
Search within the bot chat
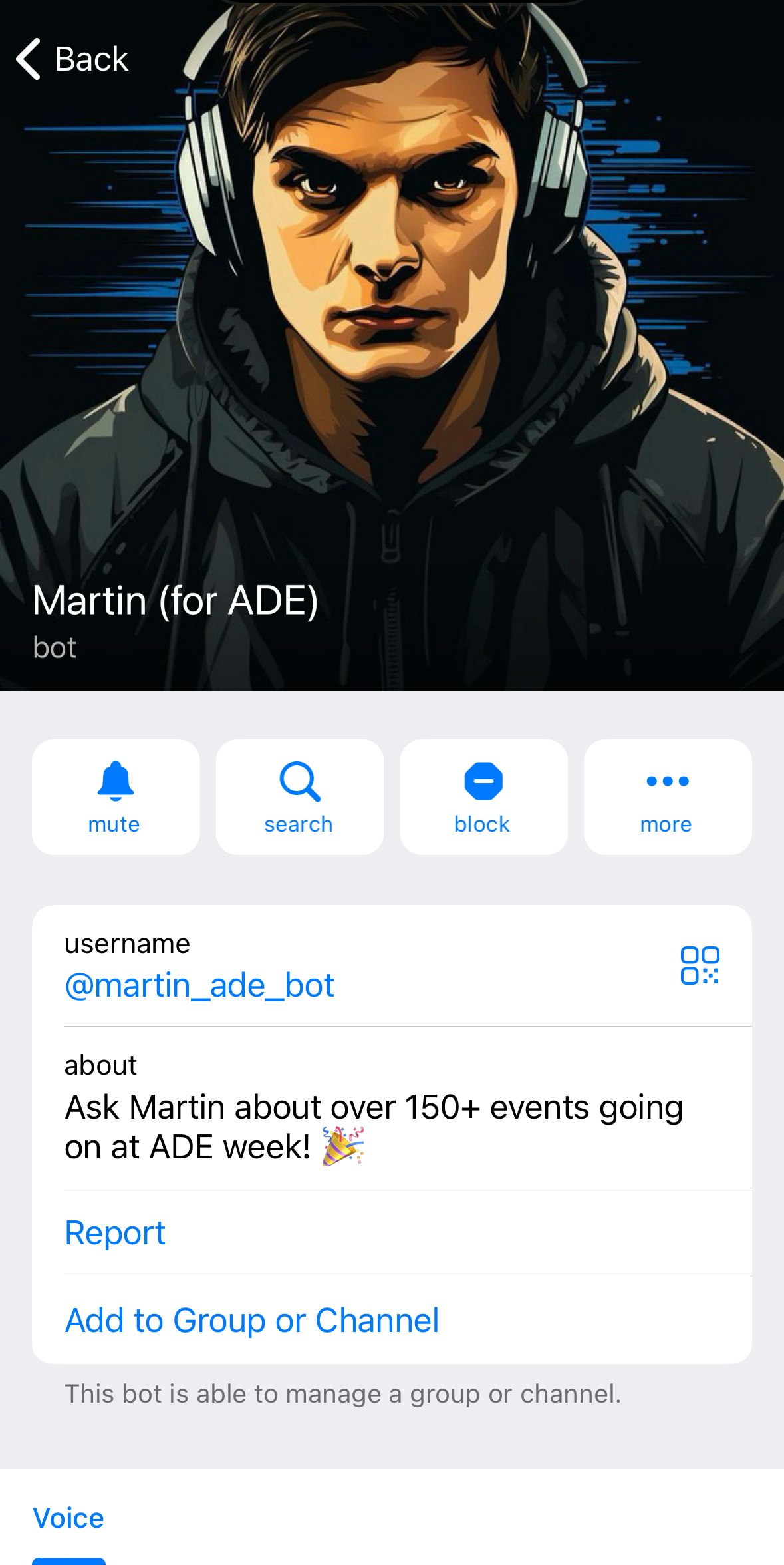tap(300, 796)
